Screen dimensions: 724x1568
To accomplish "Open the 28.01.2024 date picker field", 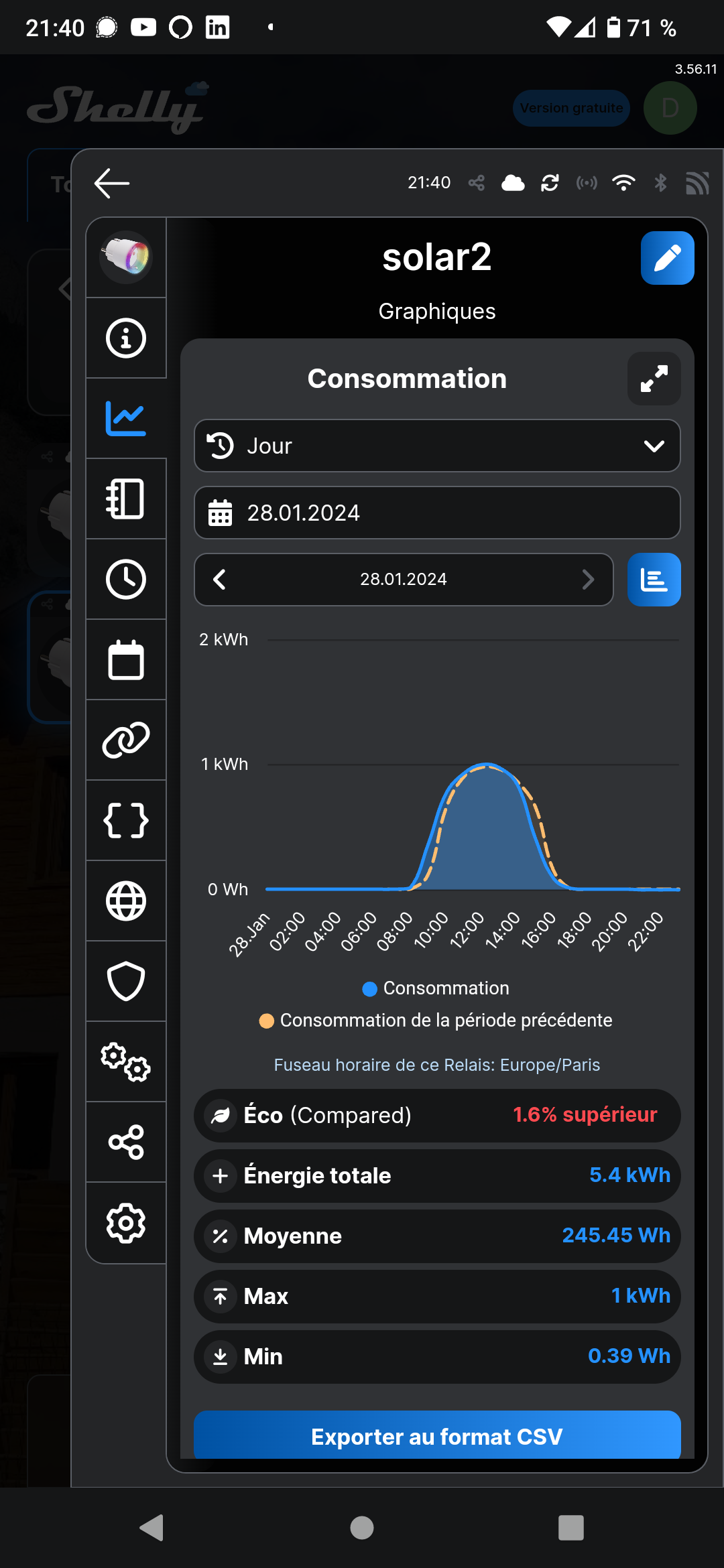I will coord(437,513).
